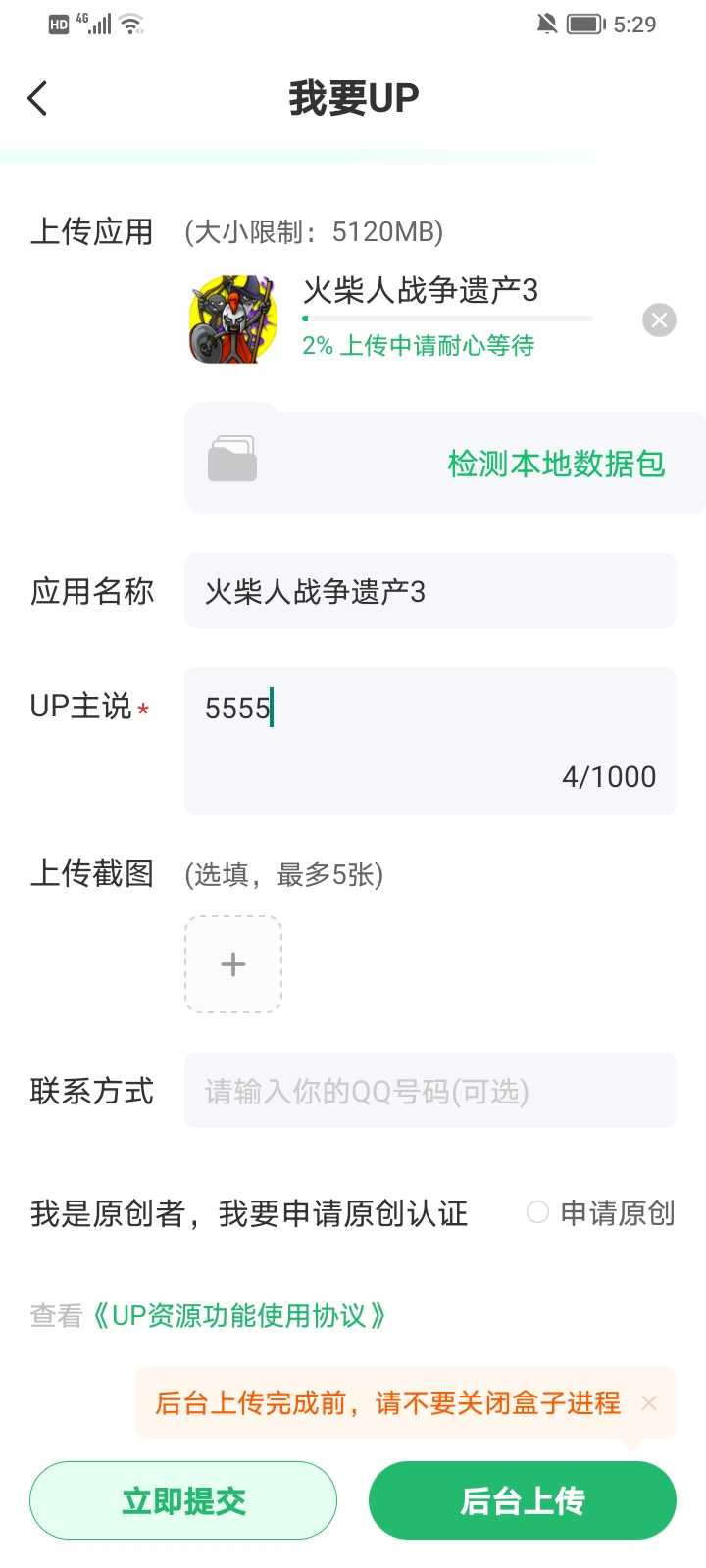Dismiss the 后台上传完成前 tip
Image resolution: width=706 pixels, height=1568 pixels.
coord(649,1403)
